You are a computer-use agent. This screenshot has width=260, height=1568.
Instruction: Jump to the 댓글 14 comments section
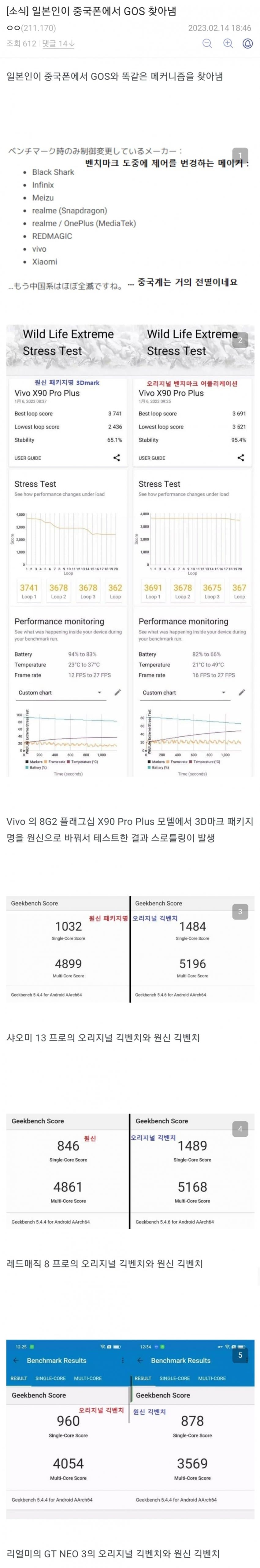click(x=58, y=44)
